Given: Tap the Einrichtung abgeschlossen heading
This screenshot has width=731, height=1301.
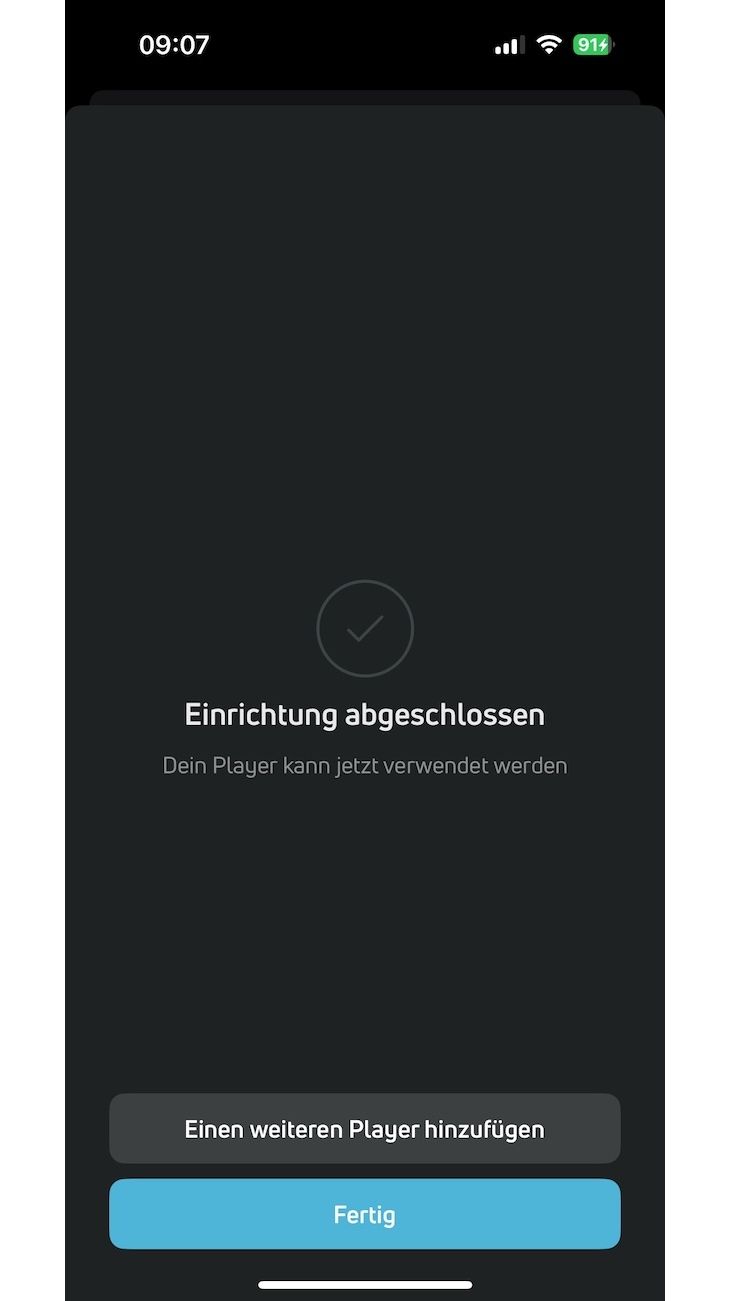Looking at the screenshot, I should point(365,714).
